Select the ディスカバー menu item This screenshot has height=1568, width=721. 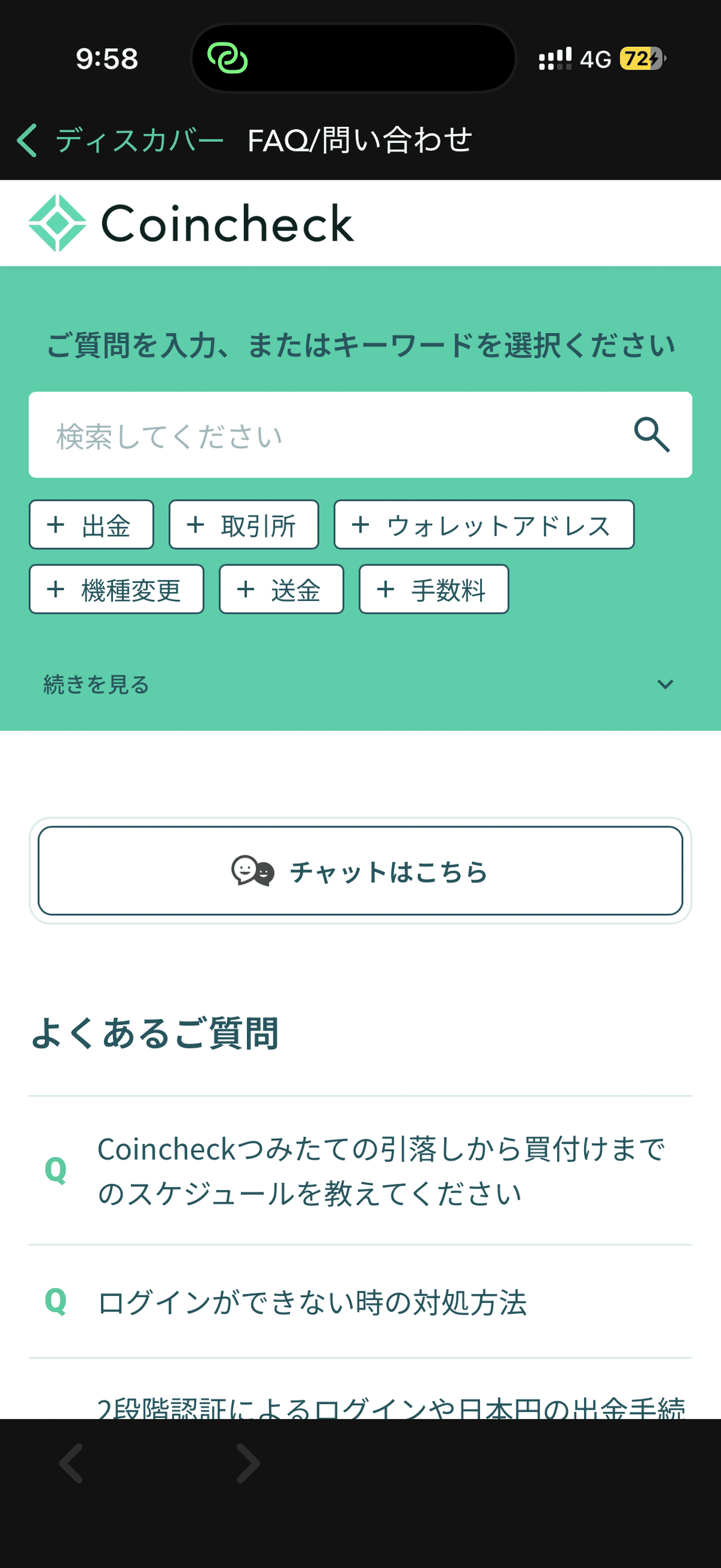(138, 141)
